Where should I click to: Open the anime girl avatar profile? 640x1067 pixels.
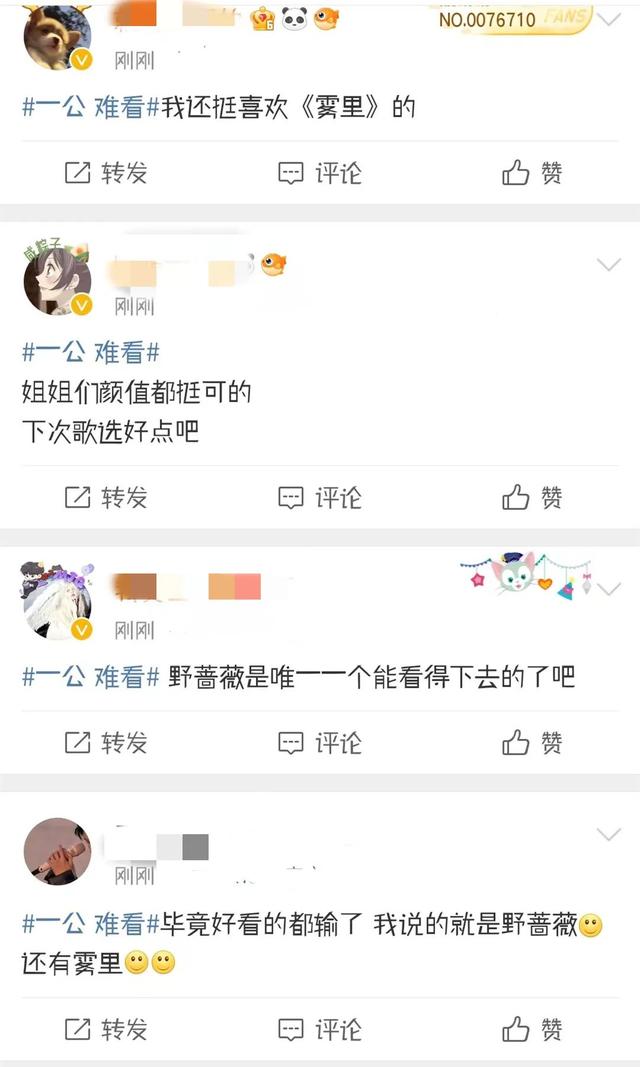point(58,280)
